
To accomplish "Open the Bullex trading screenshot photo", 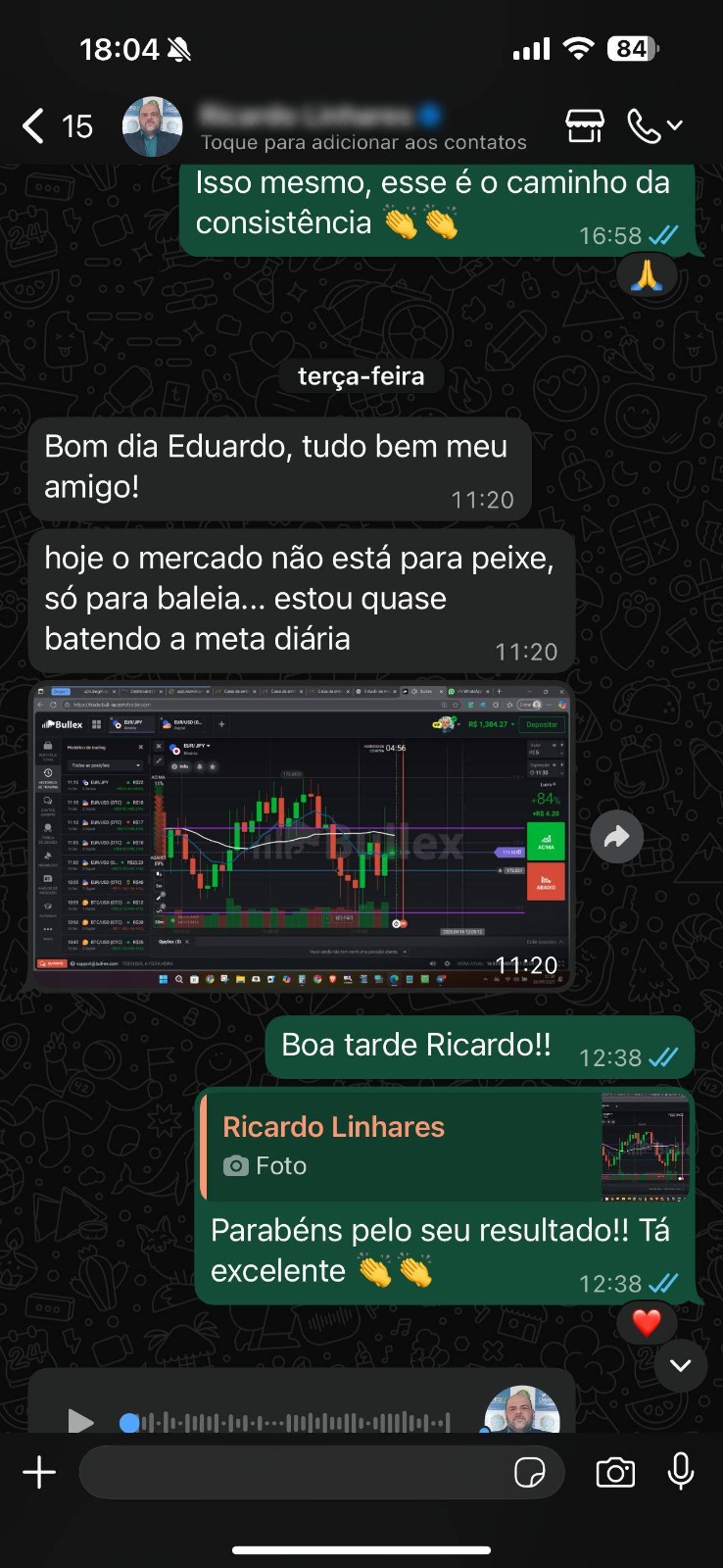I will (x=300, y=836).
